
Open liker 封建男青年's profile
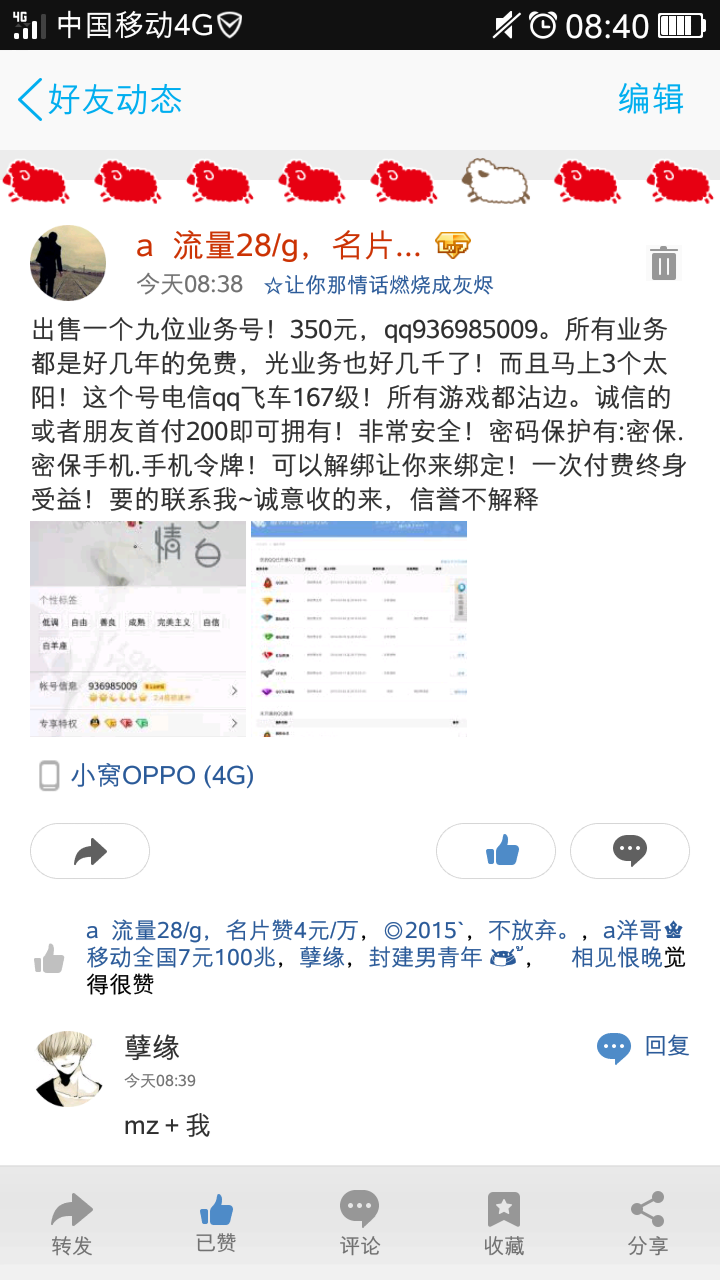(425, 957)
